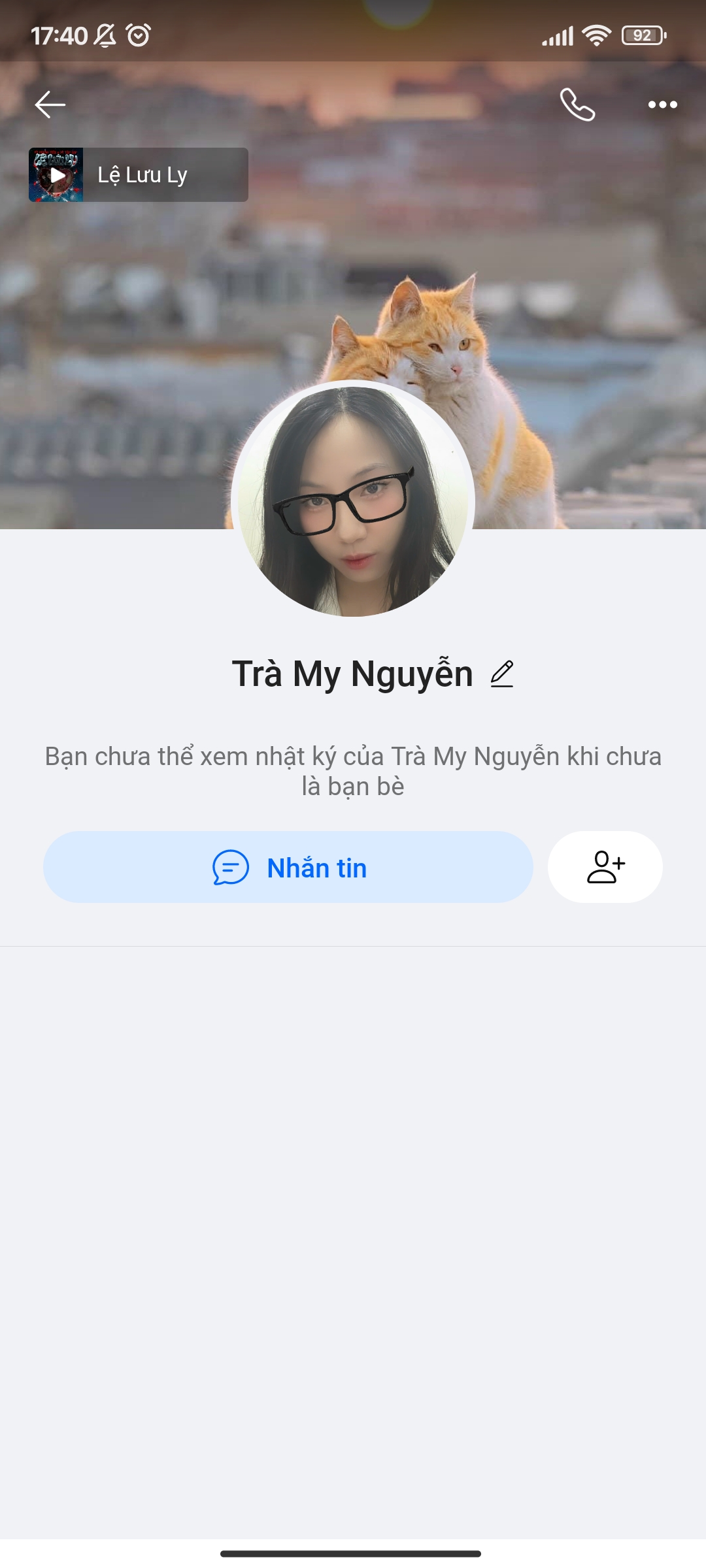Tap the add friend icon
Image resolution: width=706 pixels, height=1568 pixels.
[605, 866]
